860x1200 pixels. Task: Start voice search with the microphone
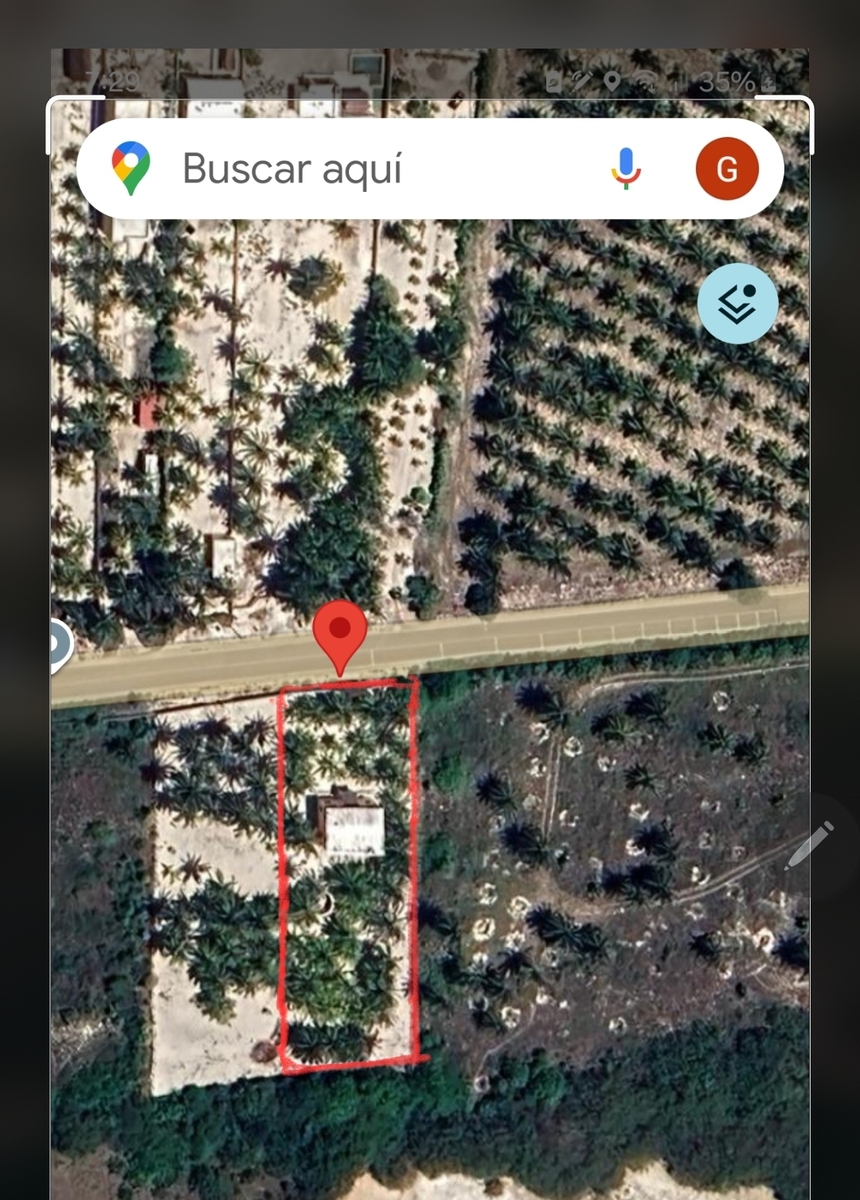point(626,168)
